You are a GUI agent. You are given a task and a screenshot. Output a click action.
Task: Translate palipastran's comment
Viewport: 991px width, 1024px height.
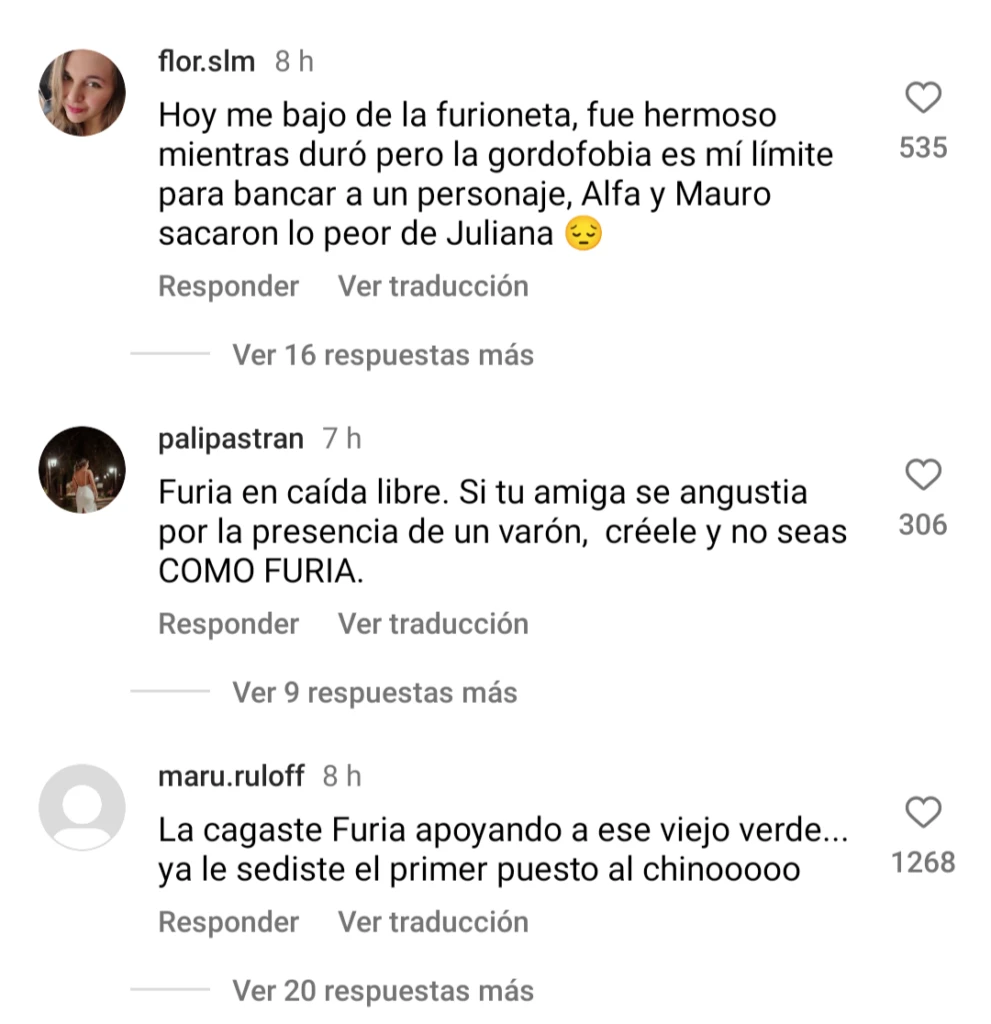pos(432,624)
